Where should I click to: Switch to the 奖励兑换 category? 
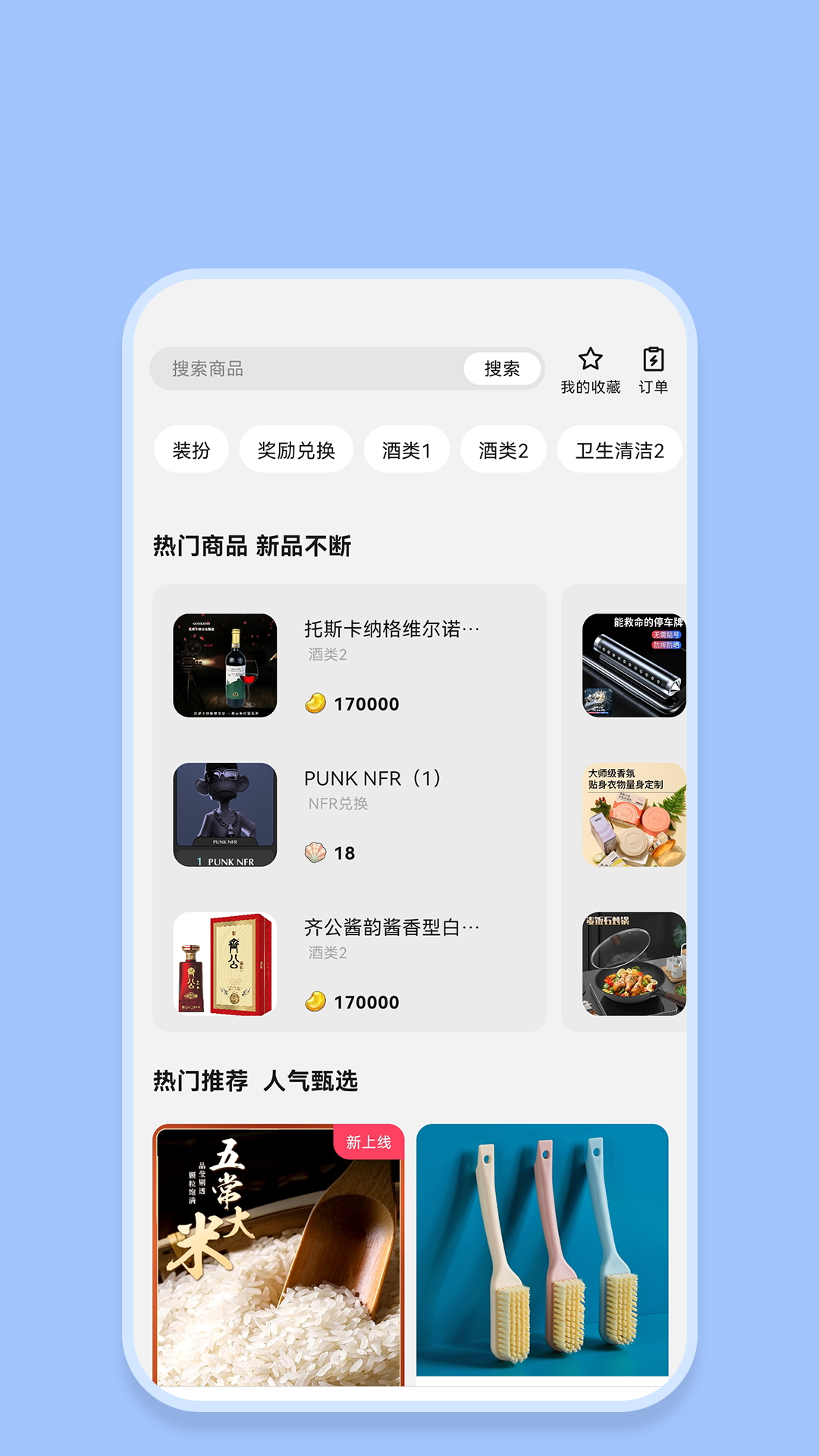point(297,449)
